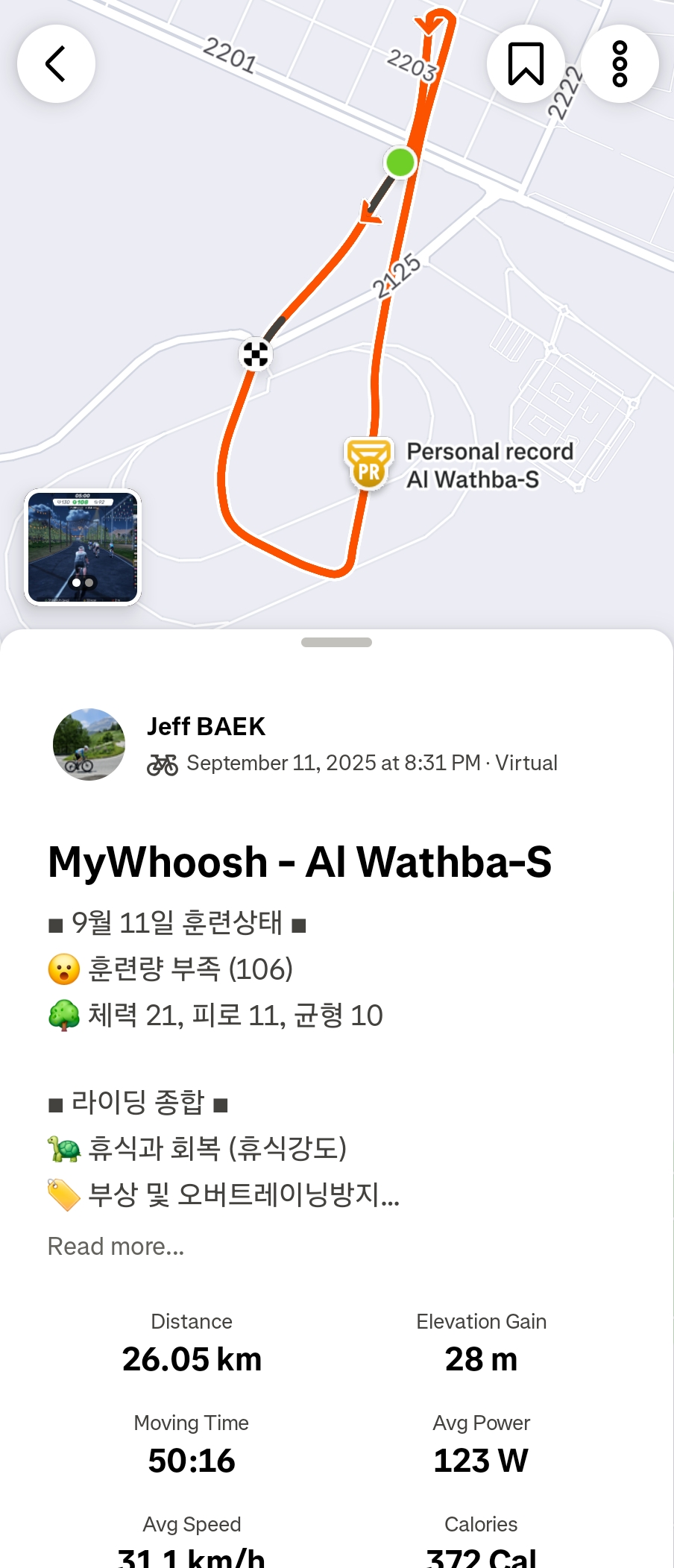Open the activity title MyWhoosh - Al Wathba-S

[x=299, y=861]
